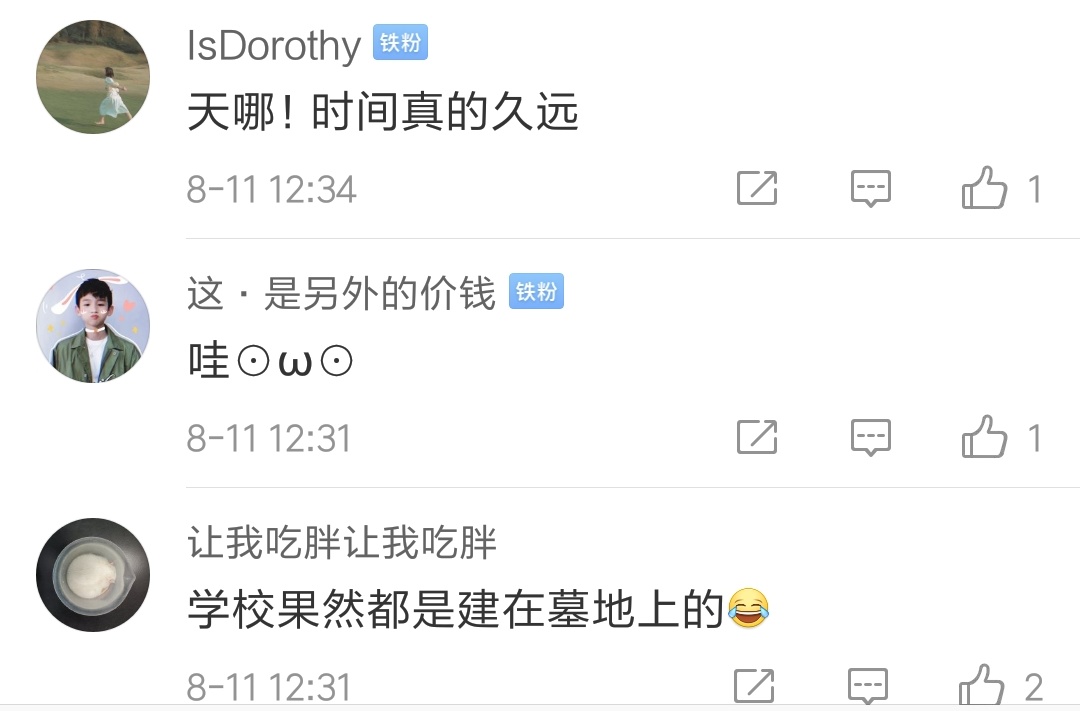Image resolution: width=1080 pixels, height=711 pixels.
Task: Repost the 学校果然都是建在墓地上的 comment
Action: 755,685
